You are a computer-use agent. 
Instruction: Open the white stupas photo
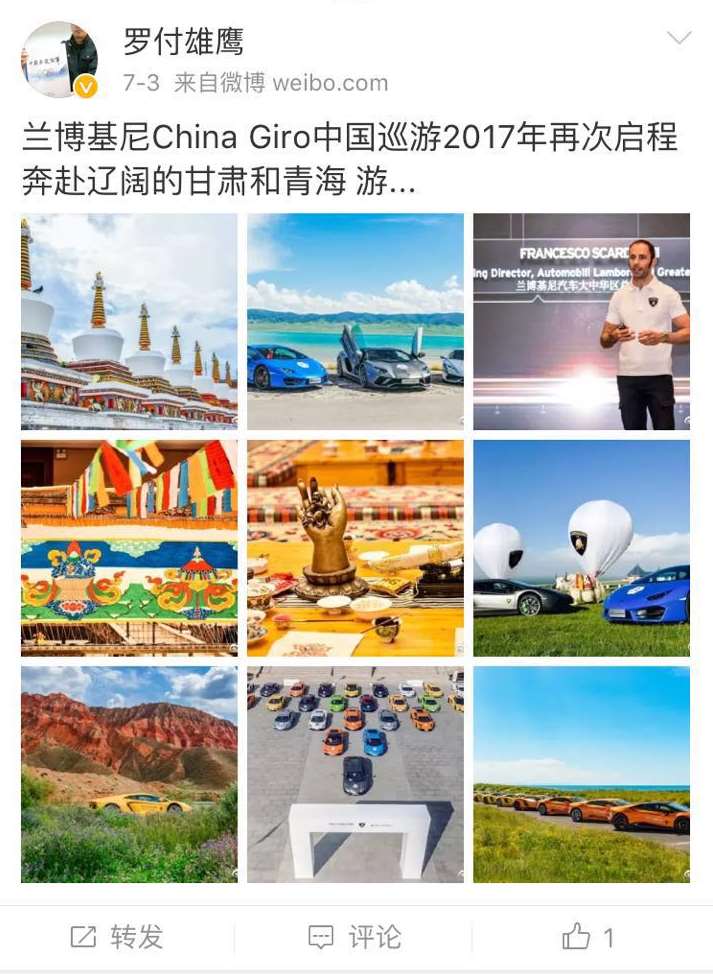[x=129, y=321]
